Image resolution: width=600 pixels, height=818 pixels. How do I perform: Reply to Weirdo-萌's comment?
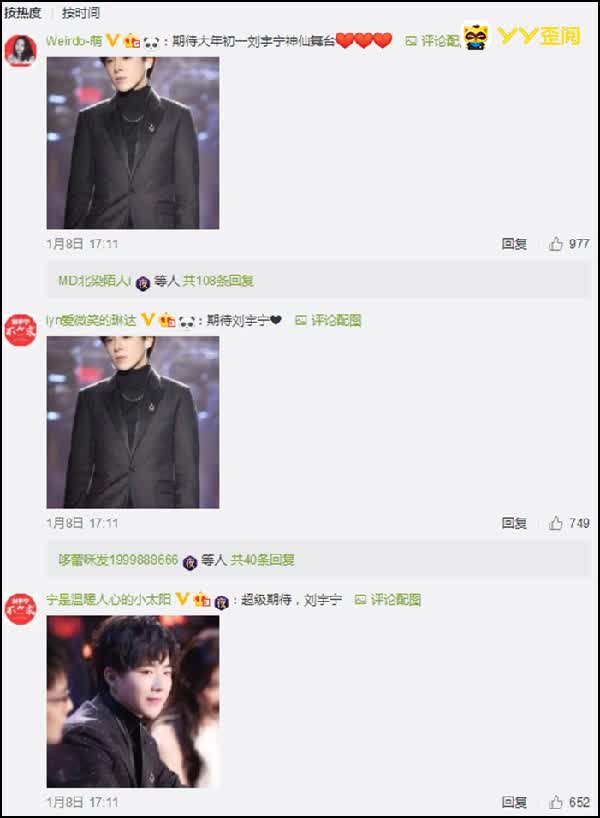tap(514, 244)
